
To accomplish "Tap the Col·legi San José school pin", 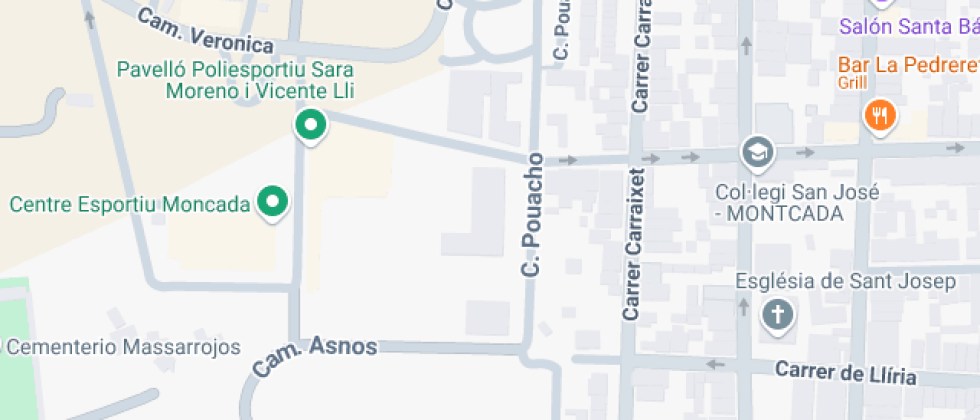I will pyautogui.click(x=758, y=153).
